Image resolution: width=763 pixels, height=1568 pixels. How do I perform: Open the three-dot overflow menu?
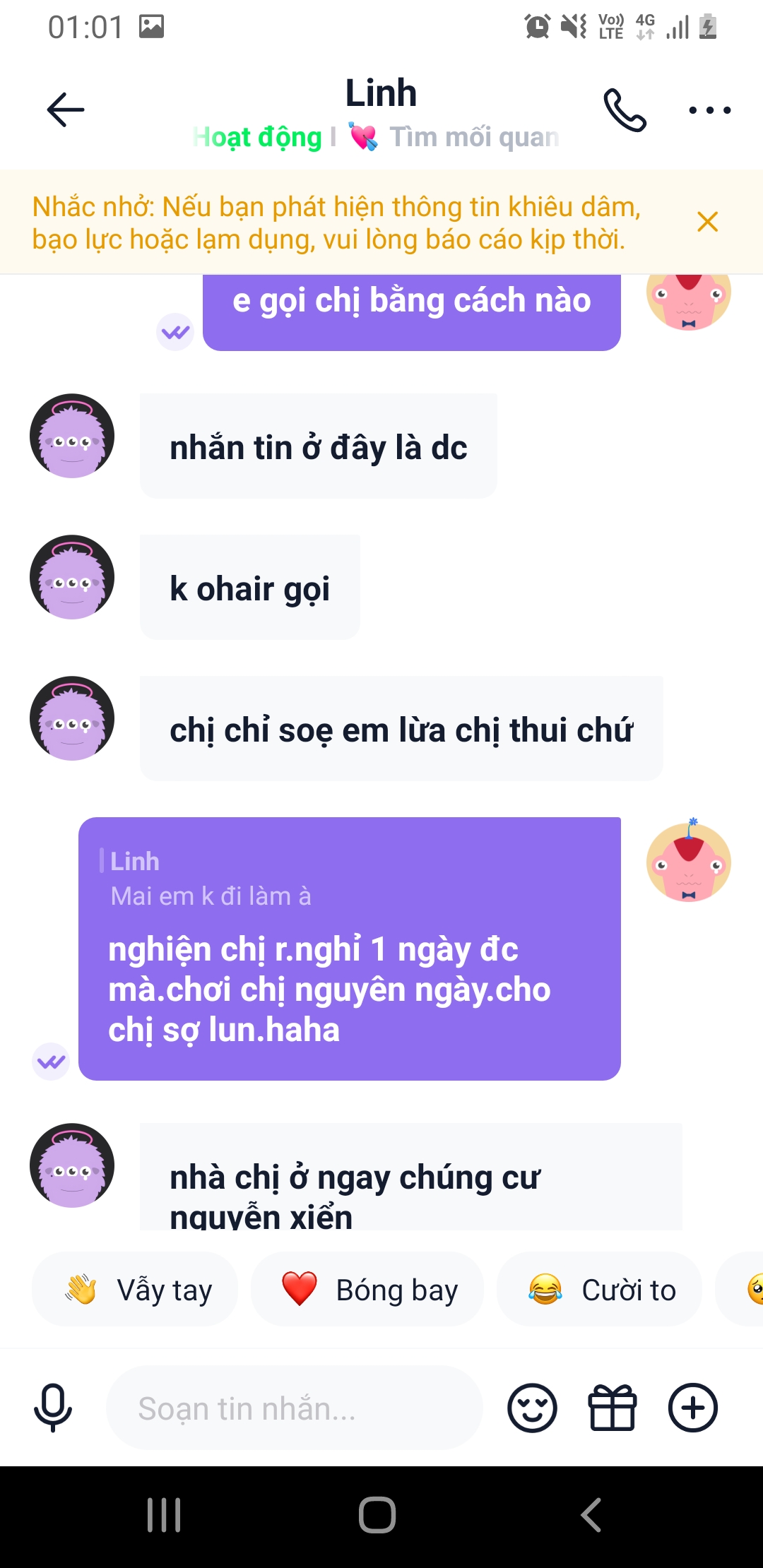709,109
